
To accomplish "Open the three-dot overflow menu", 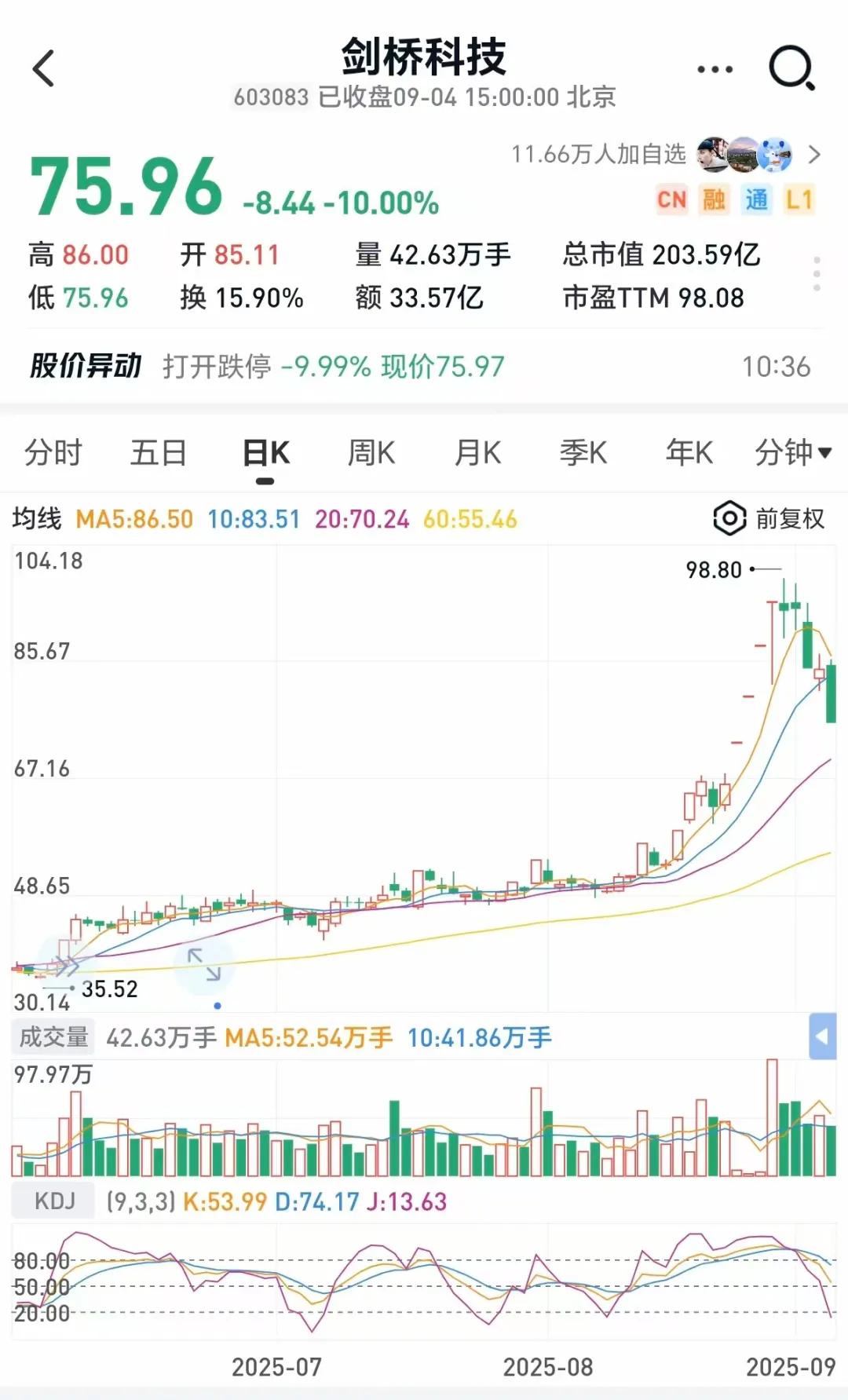I will click(715, 69).
